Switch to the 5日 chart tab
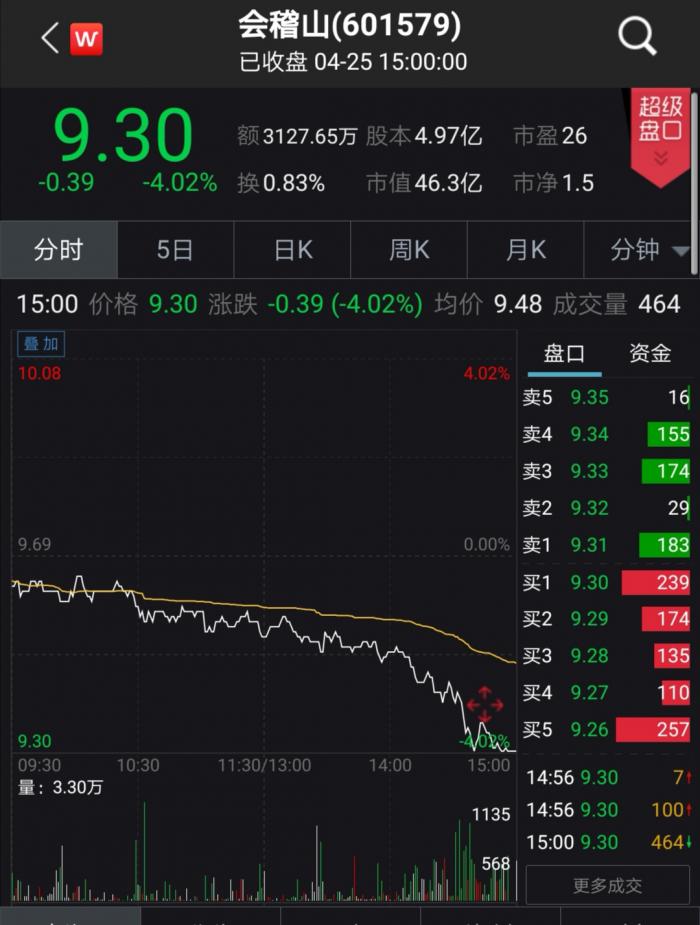Viewport: 700px width, 925px height. pos(175,250)
